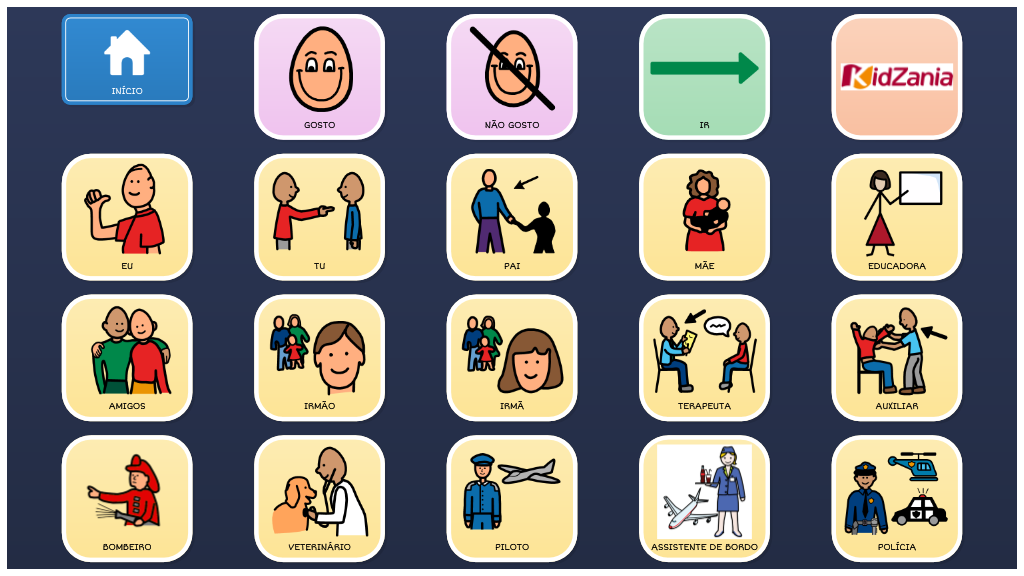The image size is (1024, 576).
Task: Choose the BOMBEIRO tile
Action: pyautogui.click(x=127, y=498)
